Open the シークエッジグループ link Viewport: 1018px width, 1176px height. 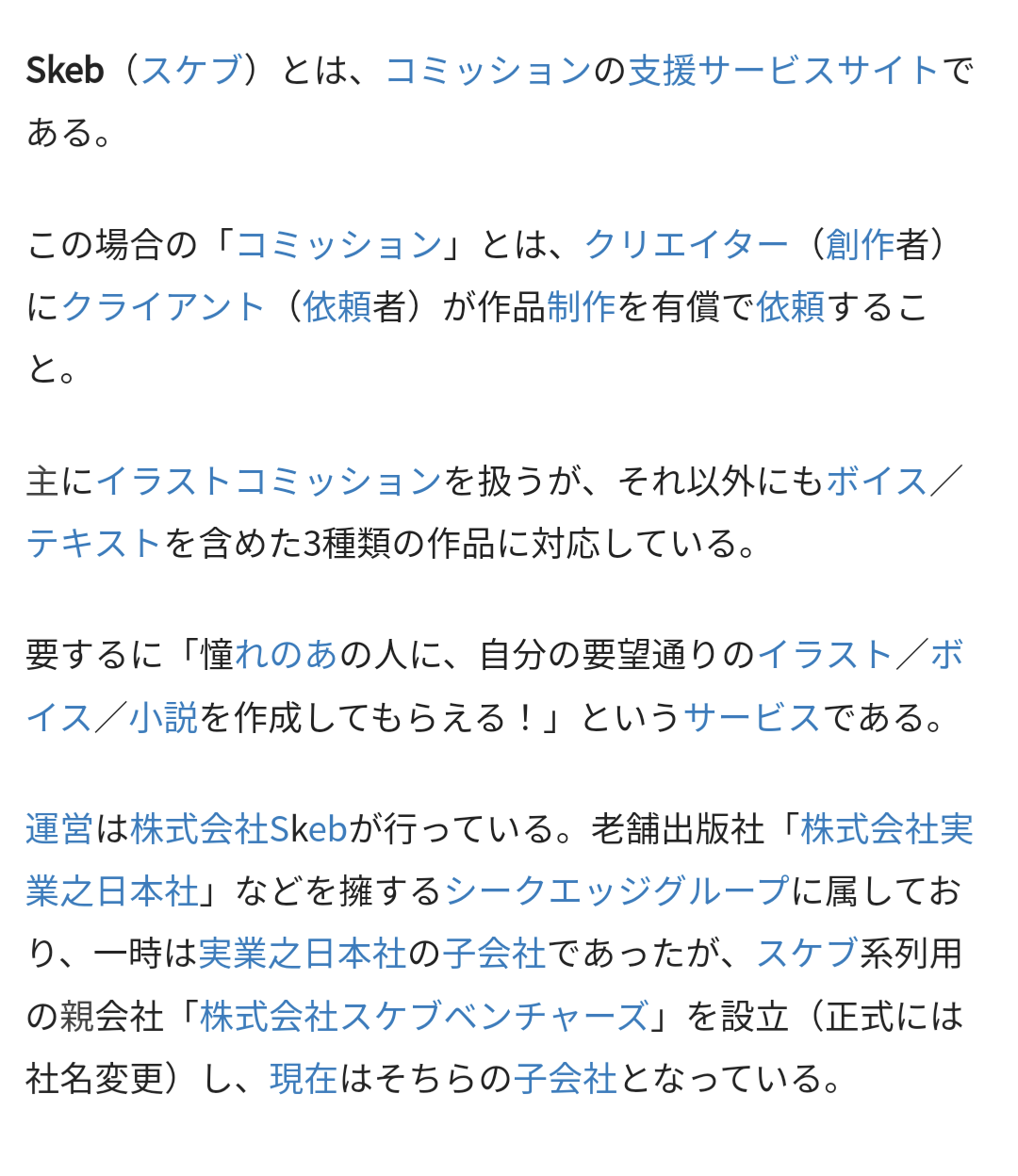point(616,891)
